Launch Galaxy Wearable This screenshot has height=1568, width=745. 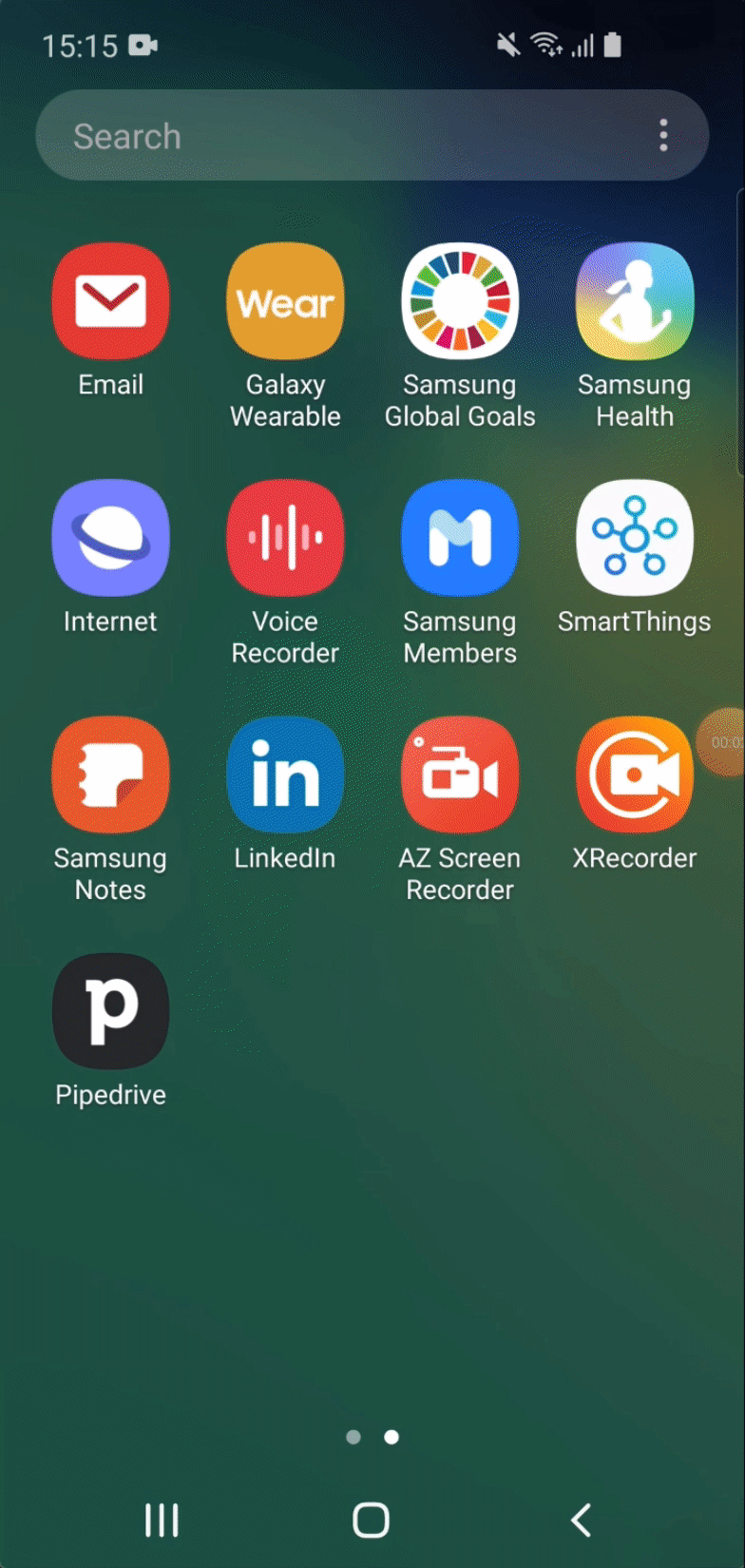[x=285, y=301]
